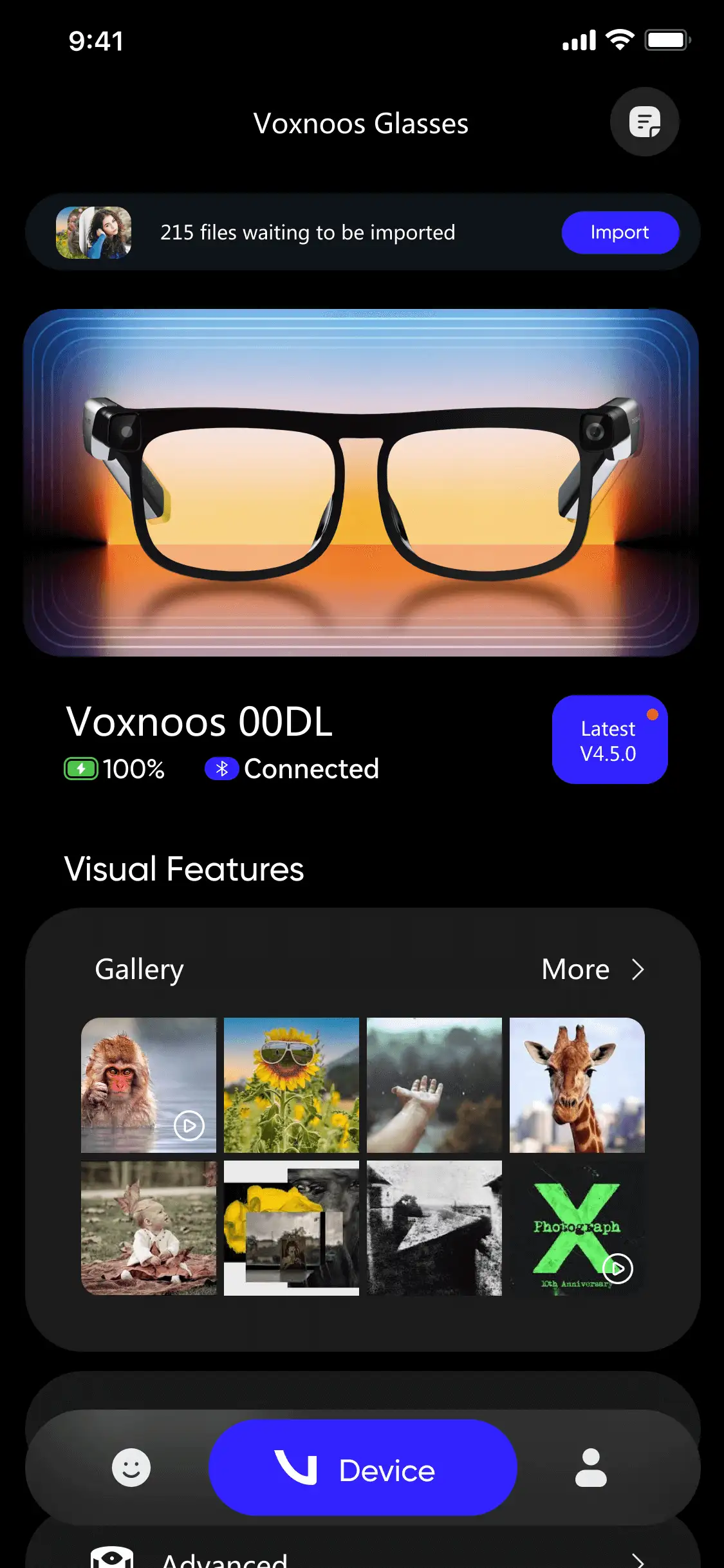Play the green X Photograph video
The image size is (724, 1568).
coord(577,1228)
